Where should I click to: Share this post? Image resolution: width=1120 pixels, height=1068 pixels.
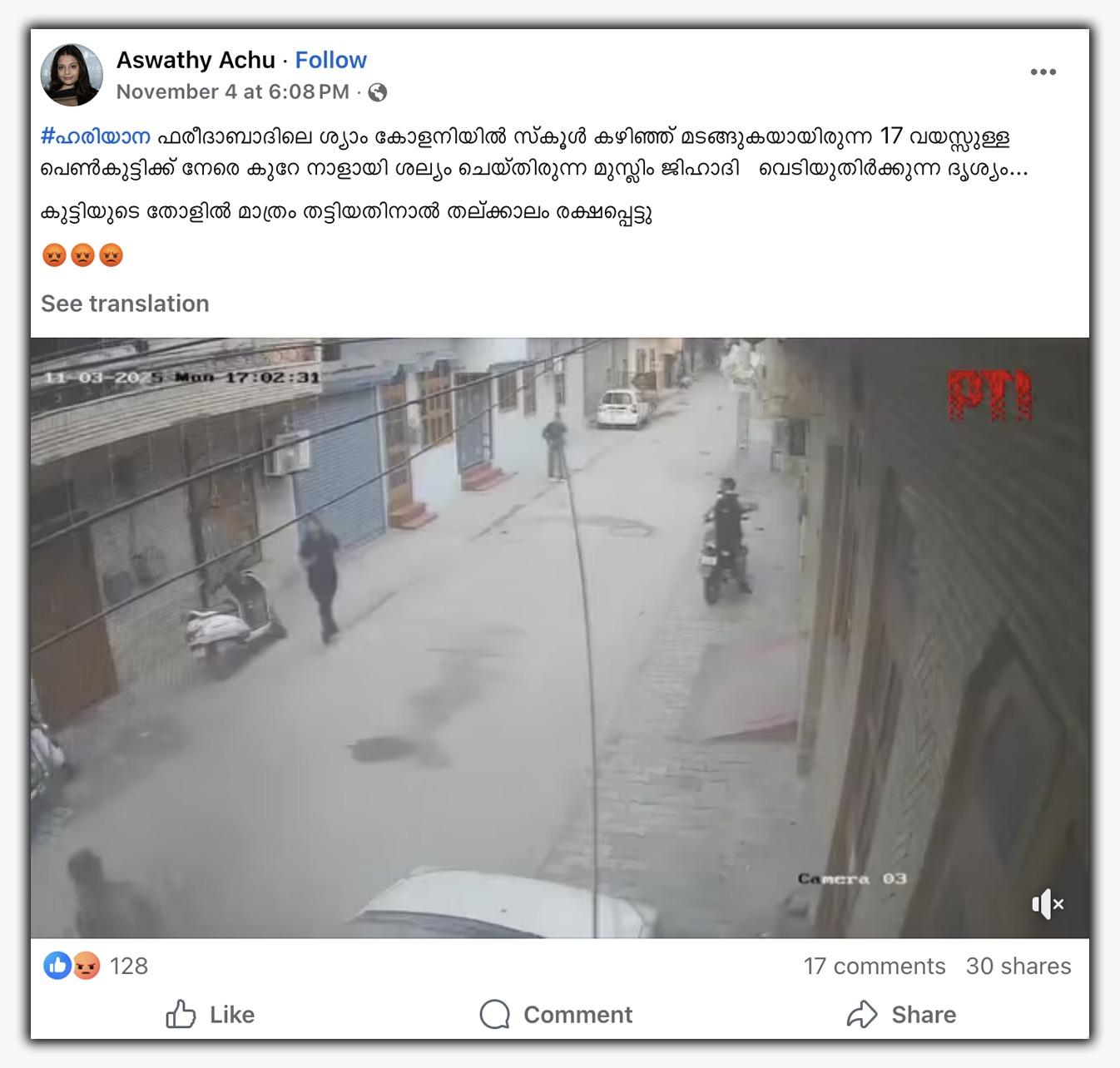(901, 1014)
